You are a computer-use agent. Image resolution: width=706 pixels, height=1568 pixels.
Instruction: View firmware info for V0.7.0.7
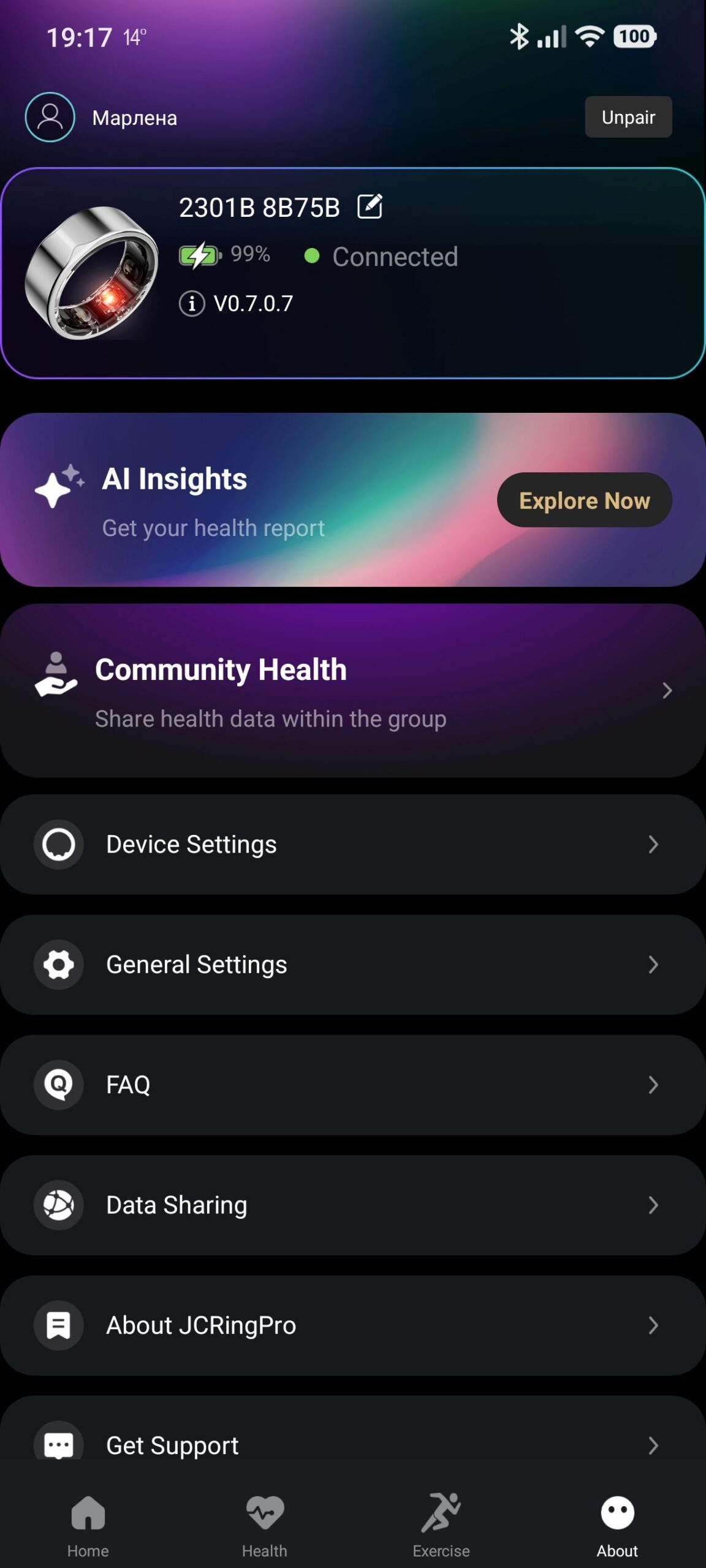[x=192, y=303]
